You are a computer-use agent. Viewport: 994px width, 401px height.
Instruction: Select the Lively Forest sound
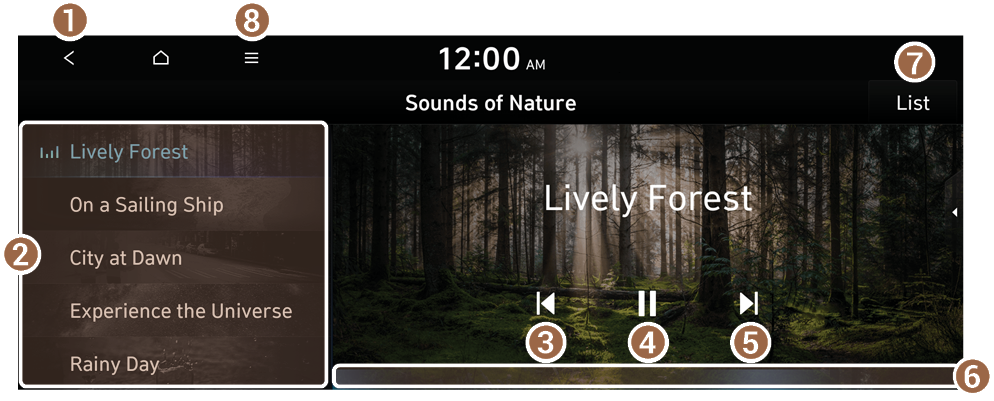(128, 152)
